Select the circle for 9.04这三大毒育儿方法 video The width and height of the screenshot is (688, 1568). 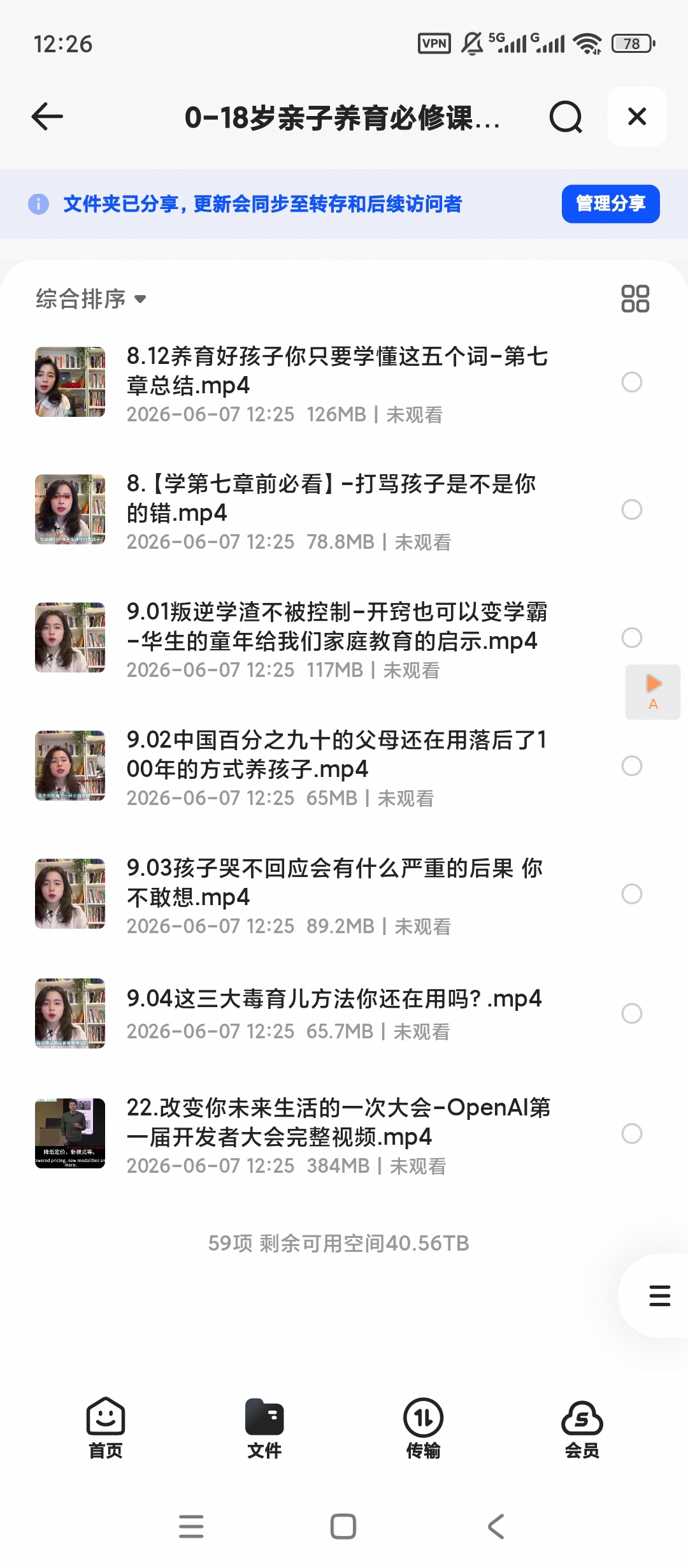click(x=632, y=1013)
